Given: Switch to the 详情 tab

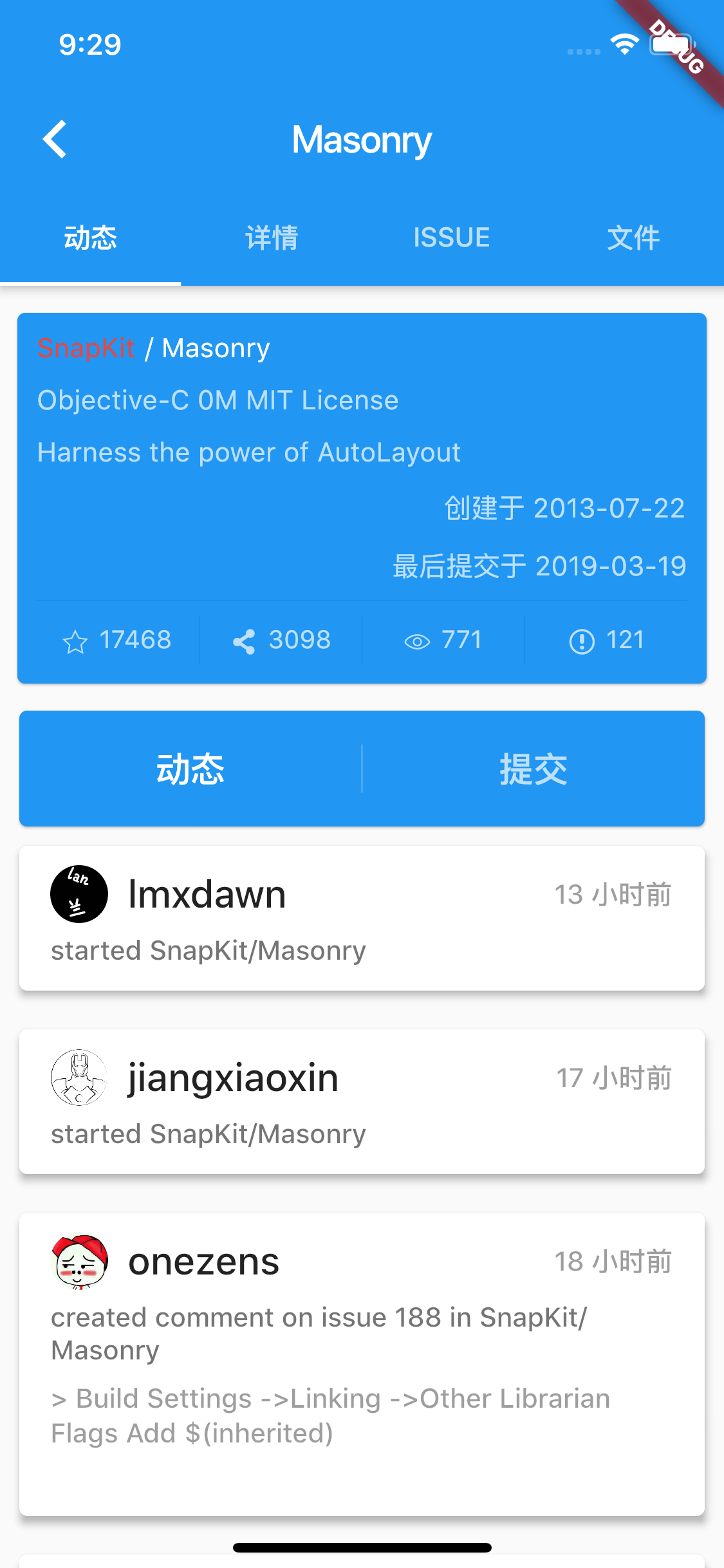Looking at the screenshot, I should point(272,238).
